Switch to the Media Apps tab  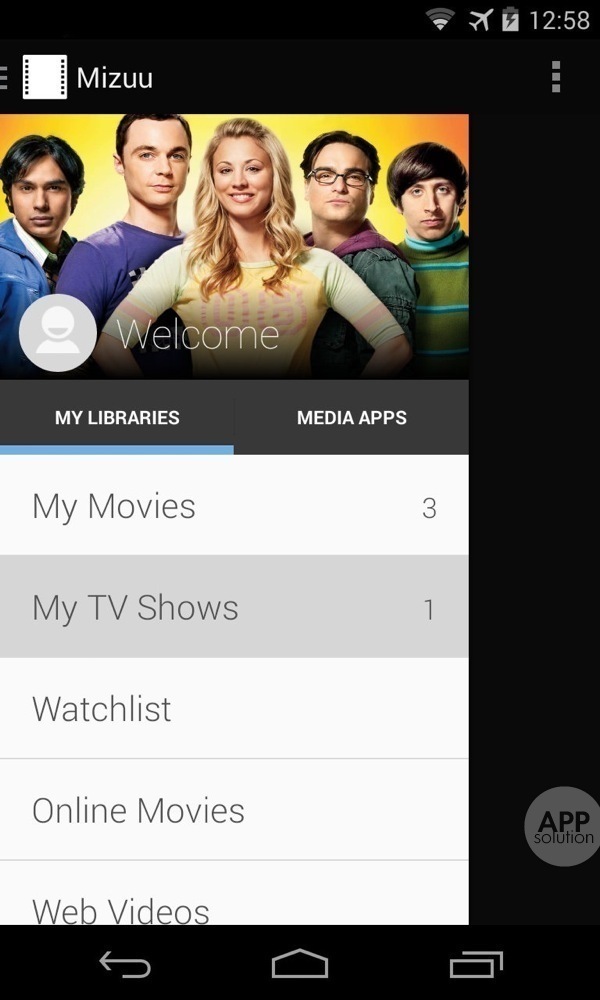(x=351, y=418)
